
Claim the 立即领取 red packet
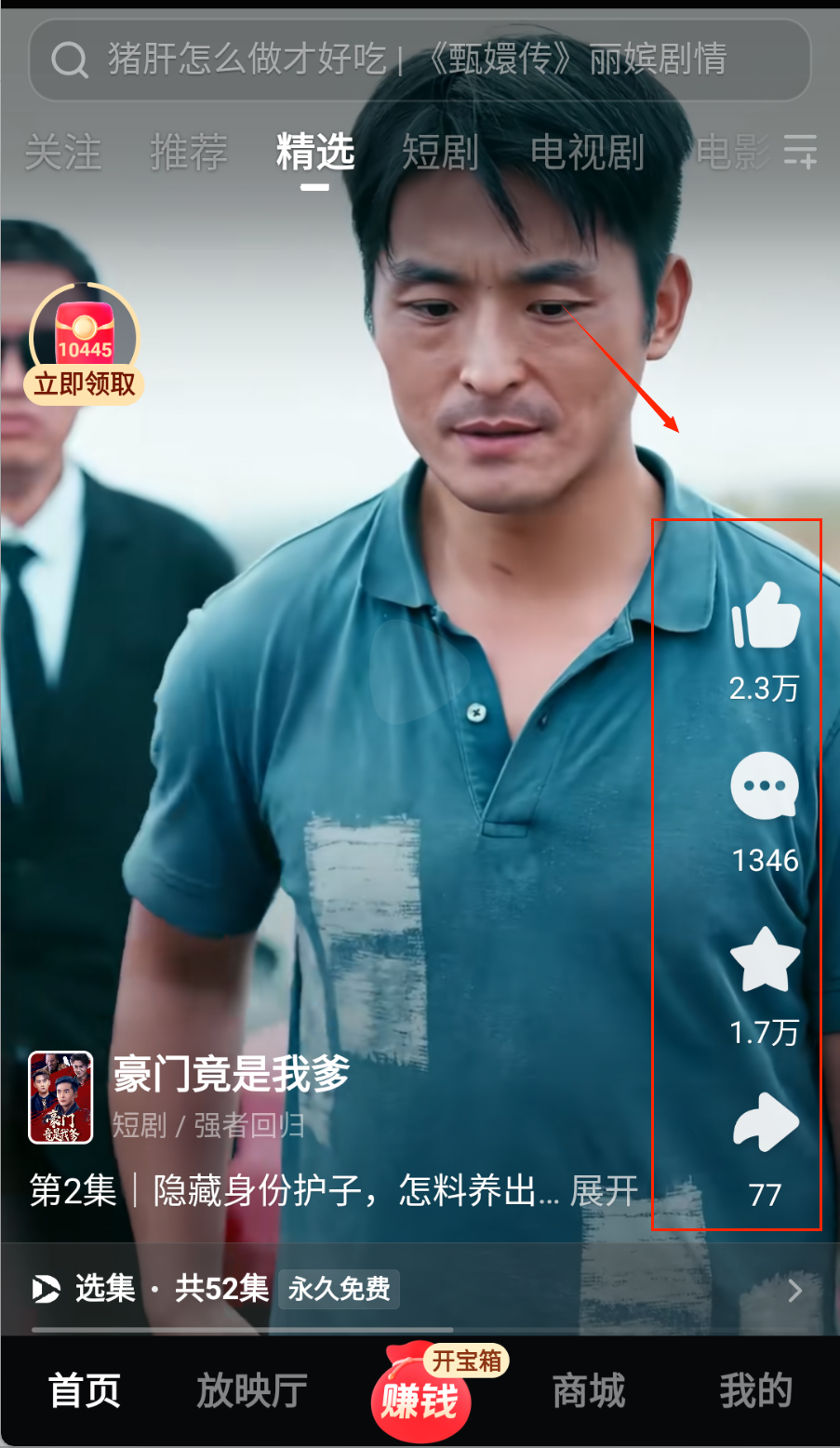tap(85, 344)
